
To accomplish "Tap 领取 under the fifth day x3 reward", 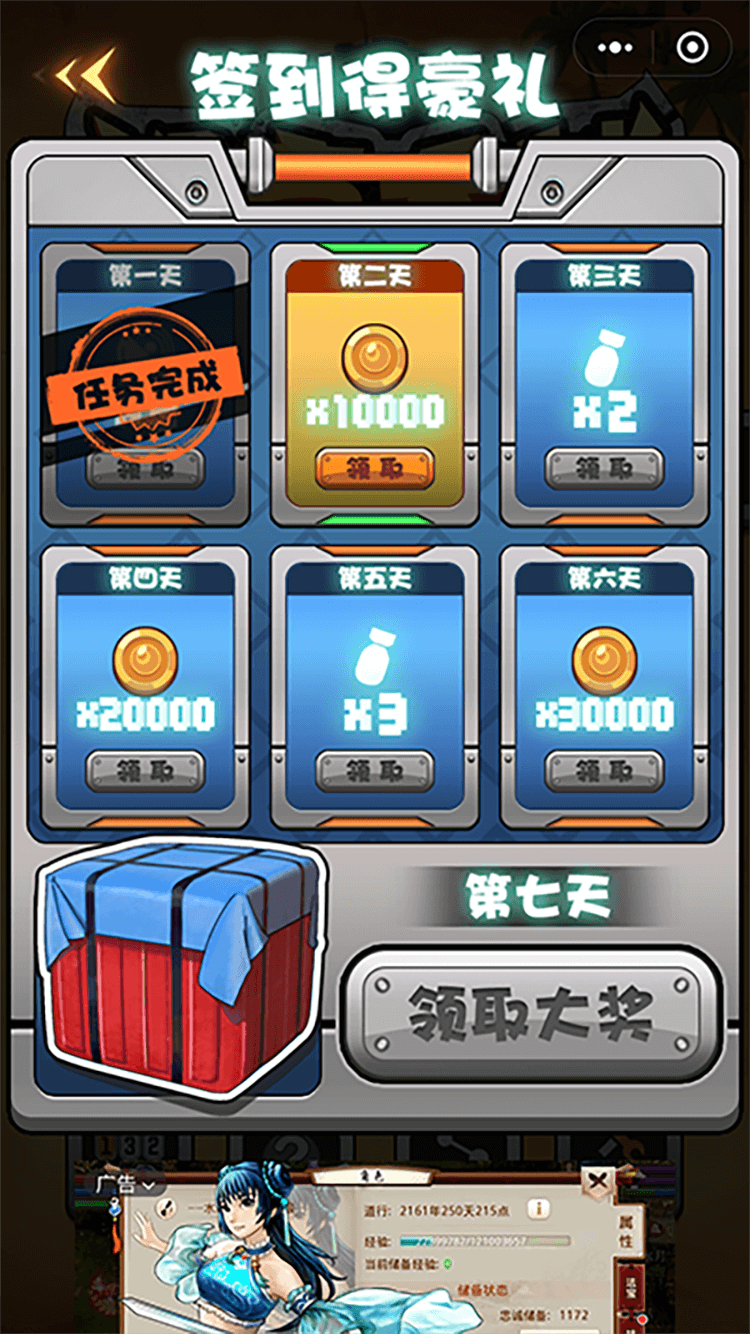I will coord(375,770).
